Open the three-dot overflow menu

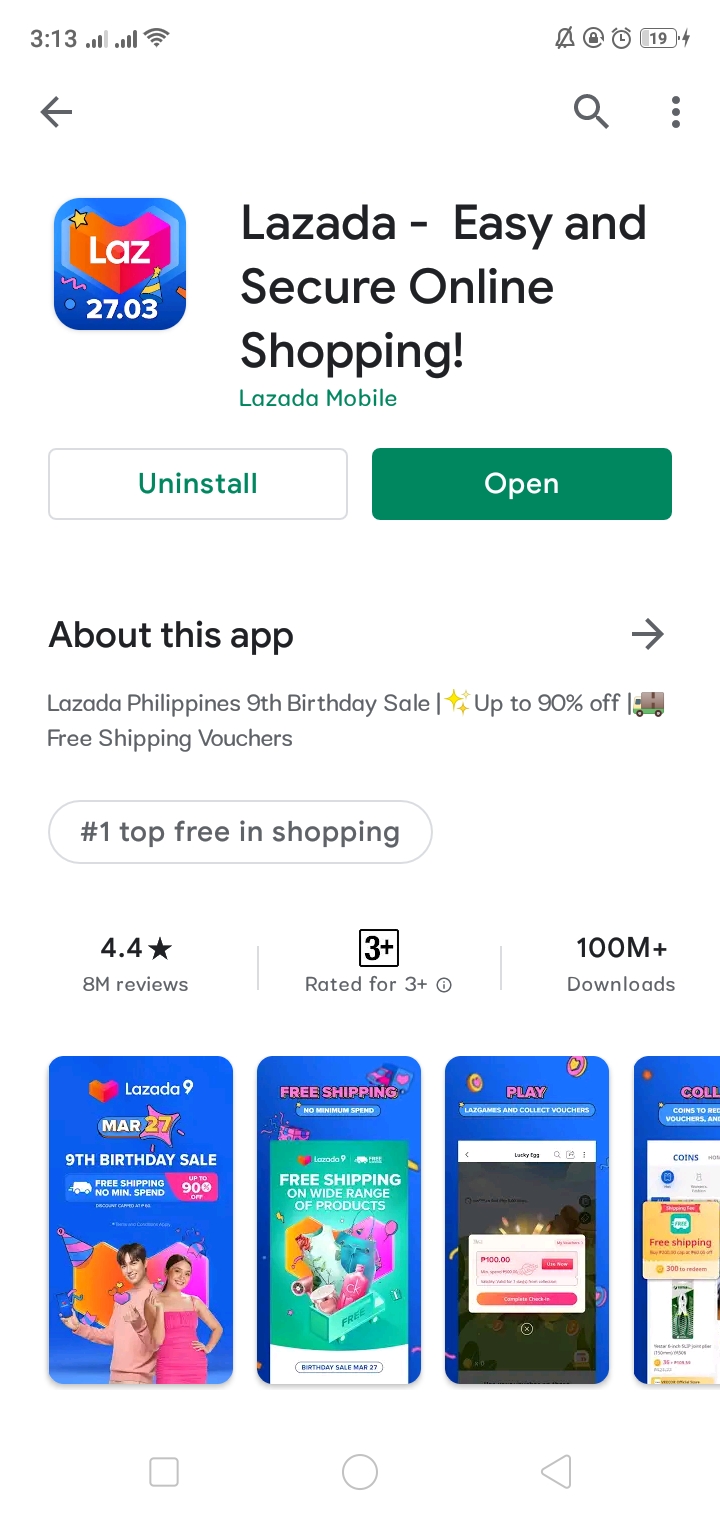(x=676, y=112)
